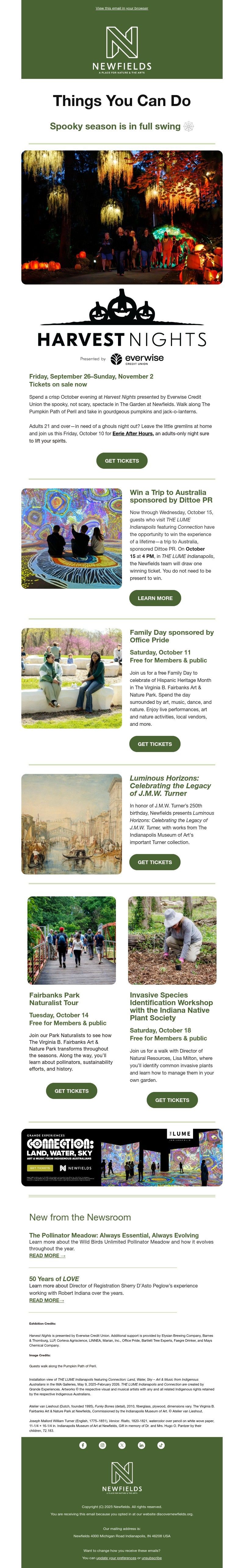Read more about The Pollinator Meadow
The width and height of the screenshot is (244, 1568).
(x=47, y=1256)
